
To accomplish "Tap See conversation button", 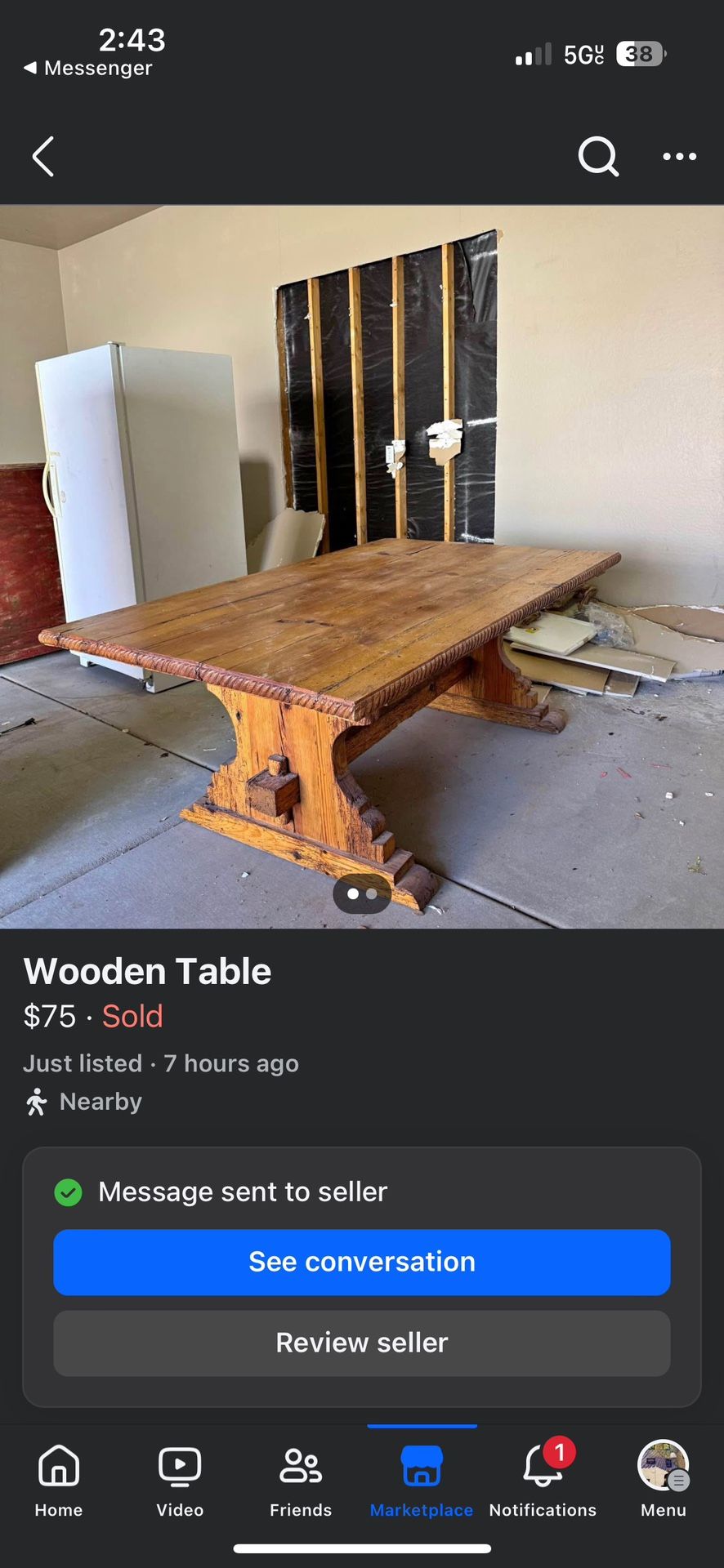I will 362,1262.
